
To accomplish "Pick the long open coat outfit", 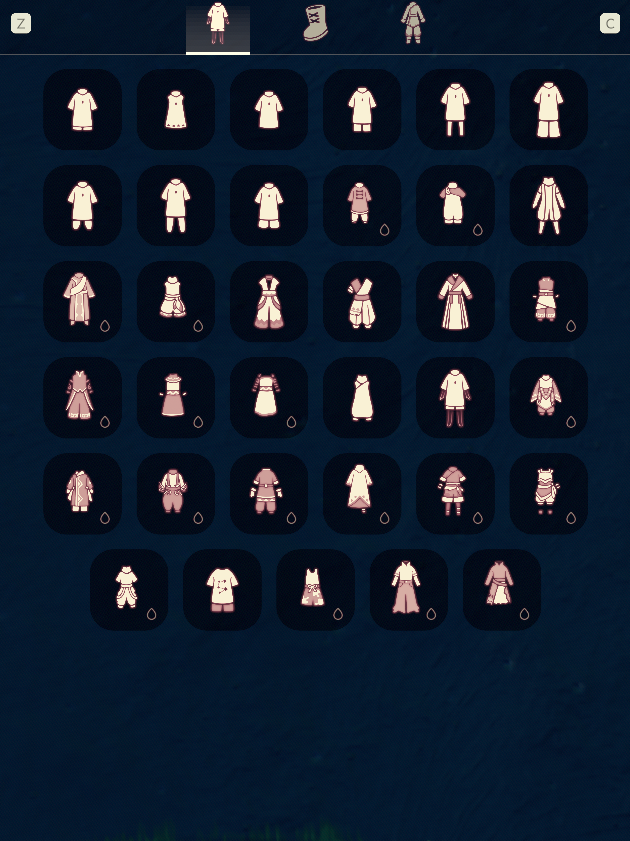I will click(x=548, y=205).
